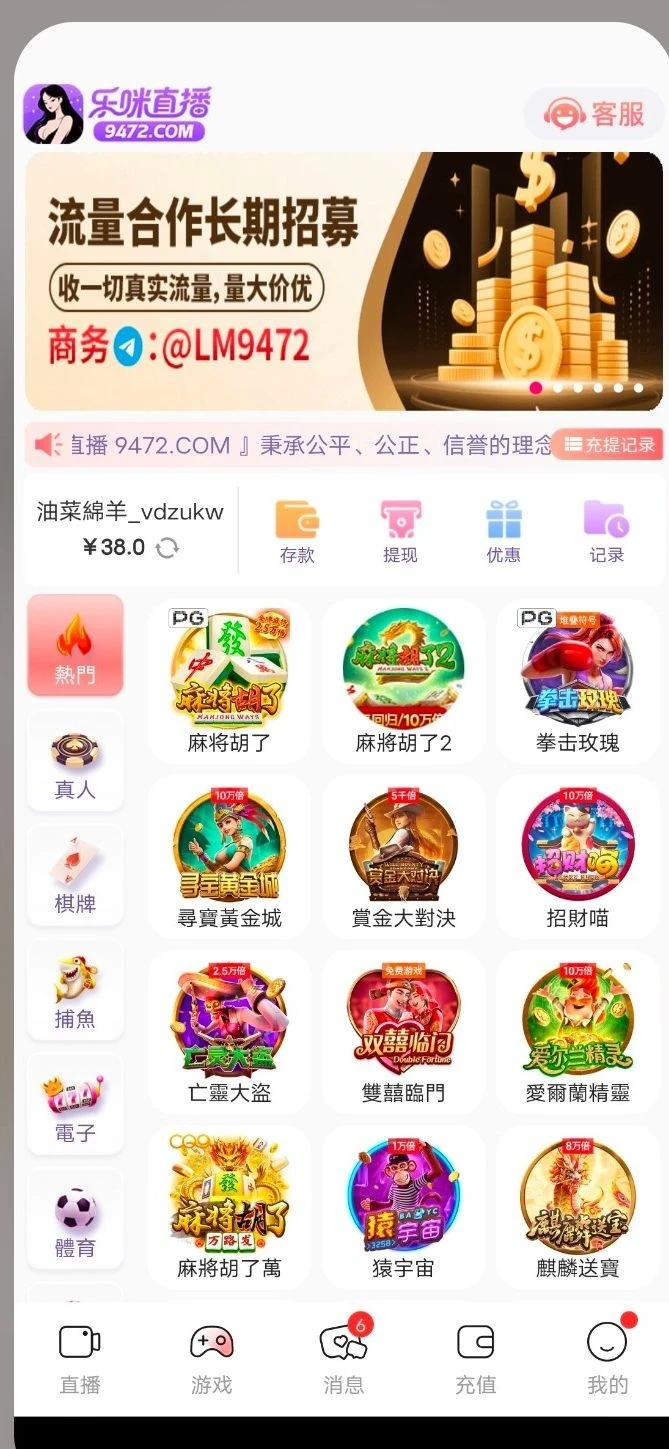Refresh the ¥38.0 balance
The width and height of the screenshot is (669, 1449).
[x=168, y=547]
